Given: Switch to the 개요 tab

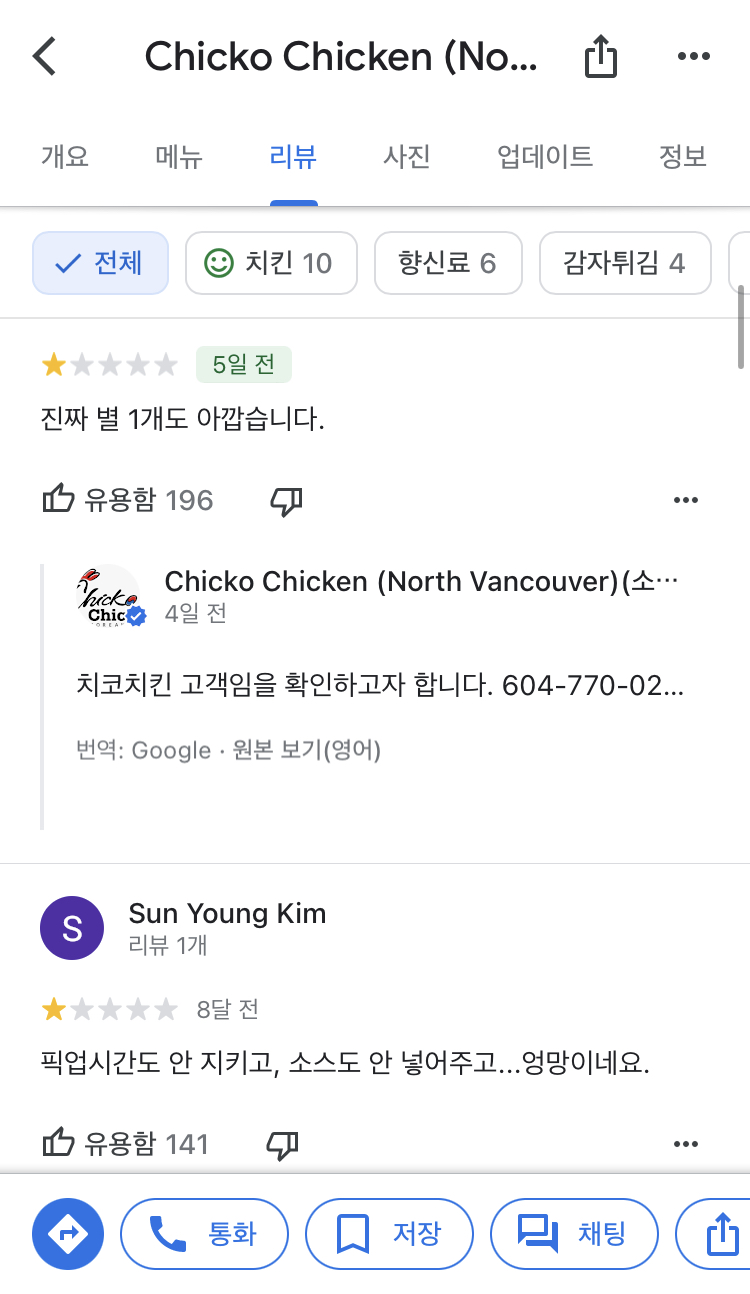Looking at the screenshot, I should (x=65, y=156).
